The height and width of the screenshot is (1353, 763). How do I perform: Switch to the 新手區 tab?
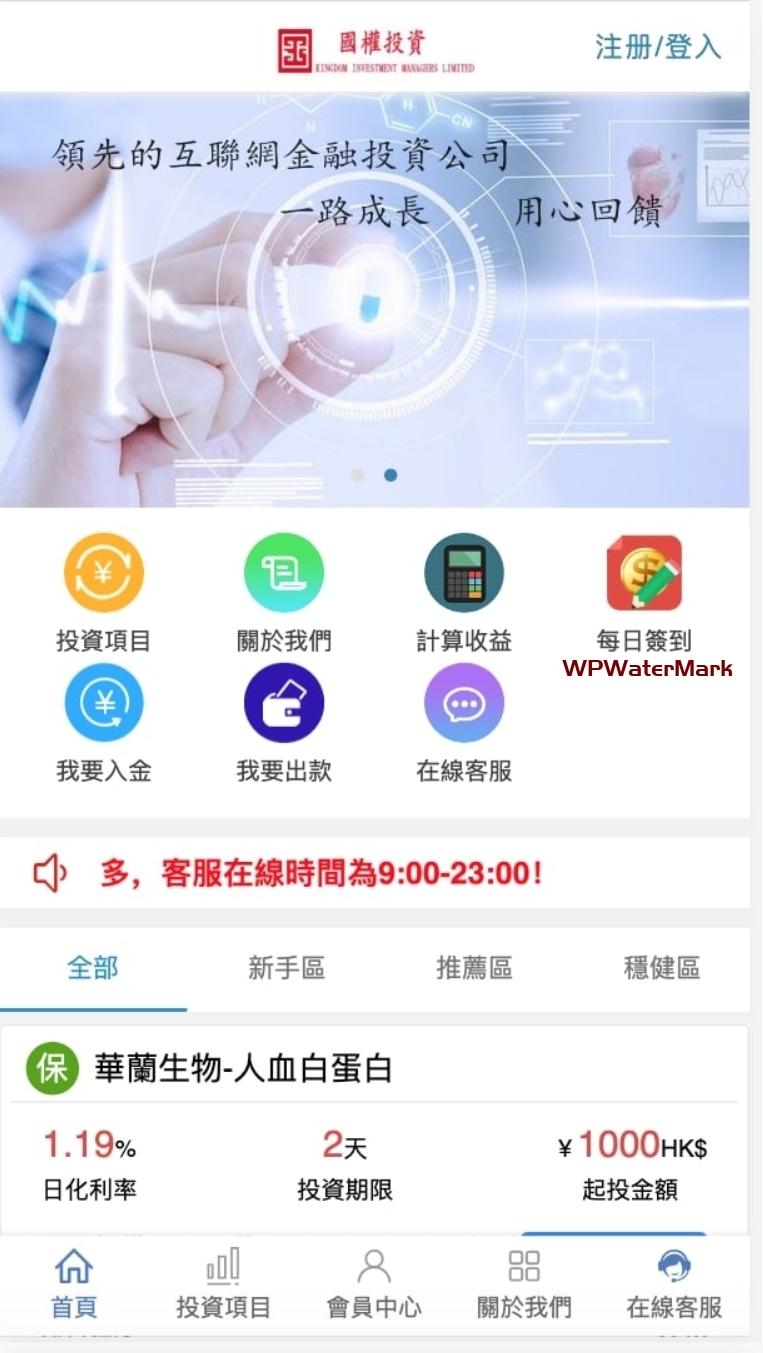pos(286,968)
